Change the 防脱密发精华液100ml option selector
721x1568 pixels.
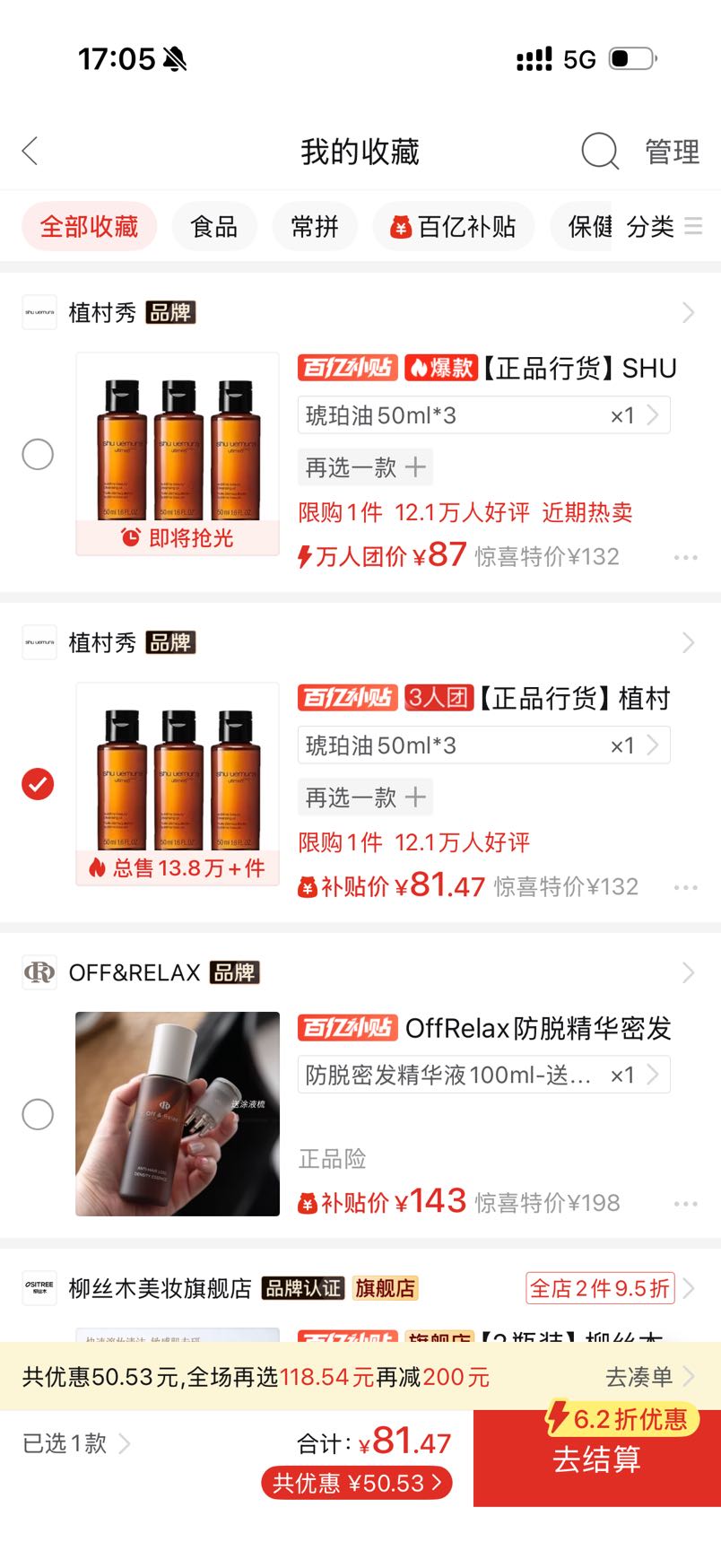(x=484, y=1075)
